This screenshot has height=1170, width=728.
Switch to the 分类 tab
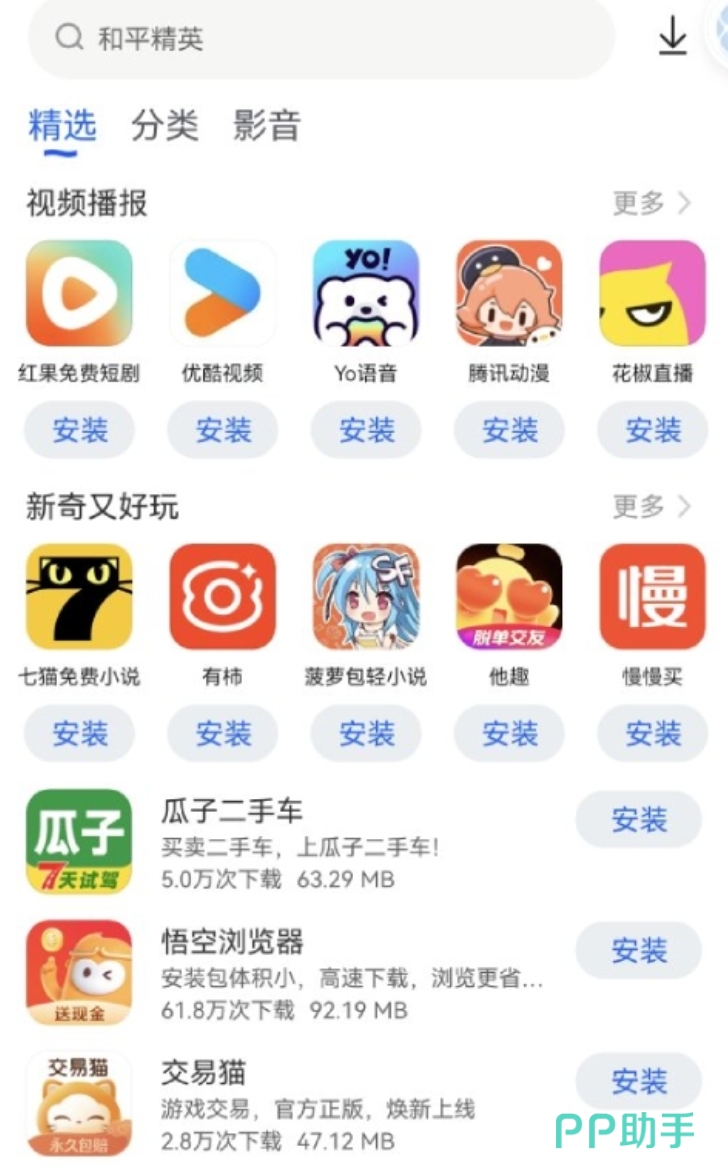click(x=164, y=126)
